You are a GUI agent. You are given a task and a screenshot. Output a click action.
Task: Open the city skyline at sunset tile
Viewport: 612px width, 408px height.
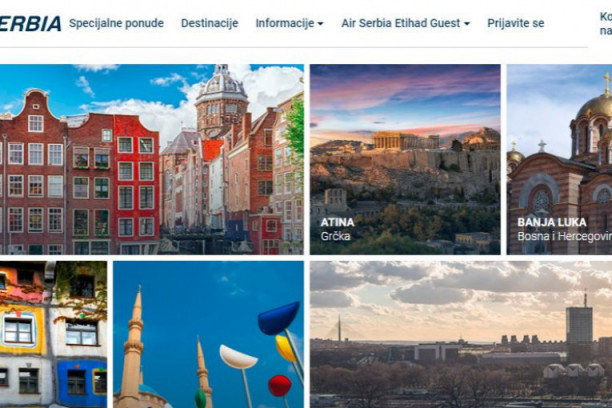click(460, 334)
